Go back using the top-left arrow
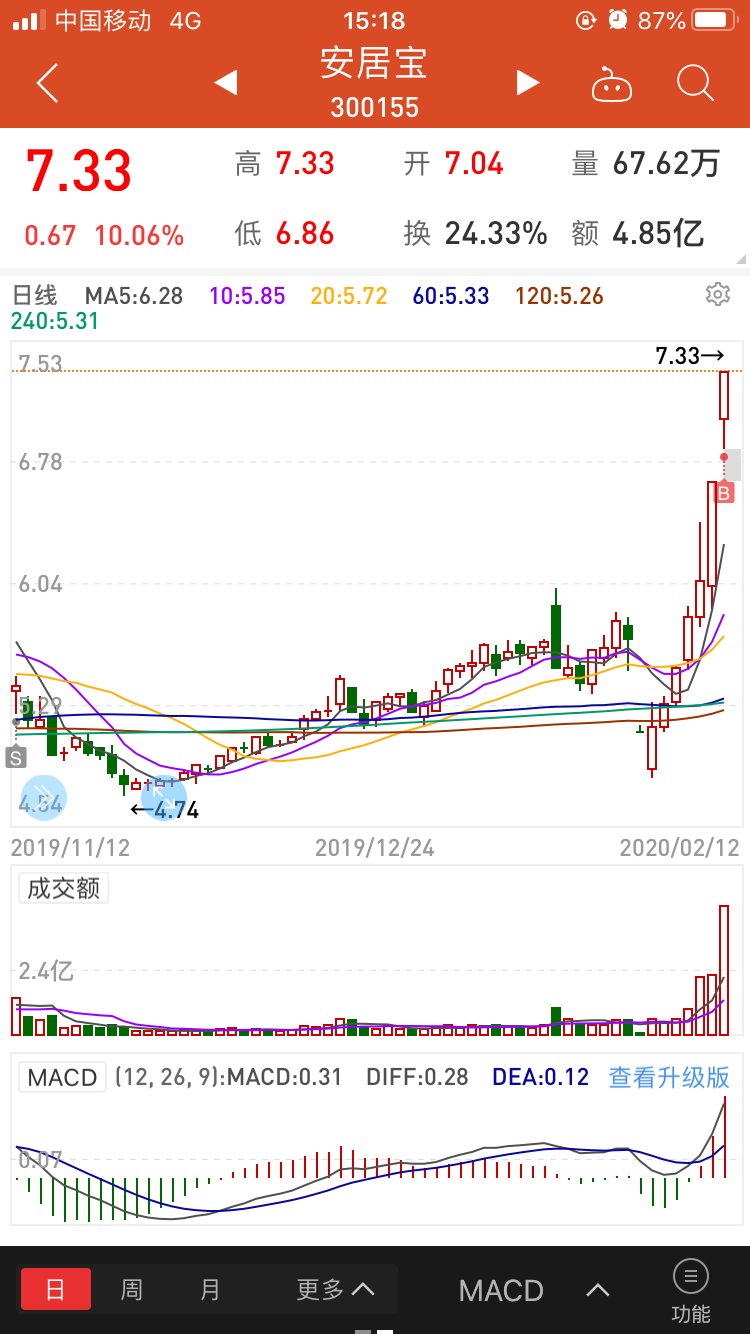 [47, 83]
